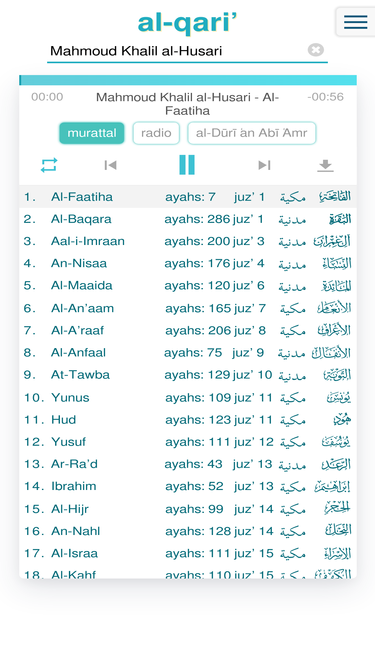Image resolution: width=375 pixels, height=667 pixels.
Task: Skip to the next surah
Action: 264,165
